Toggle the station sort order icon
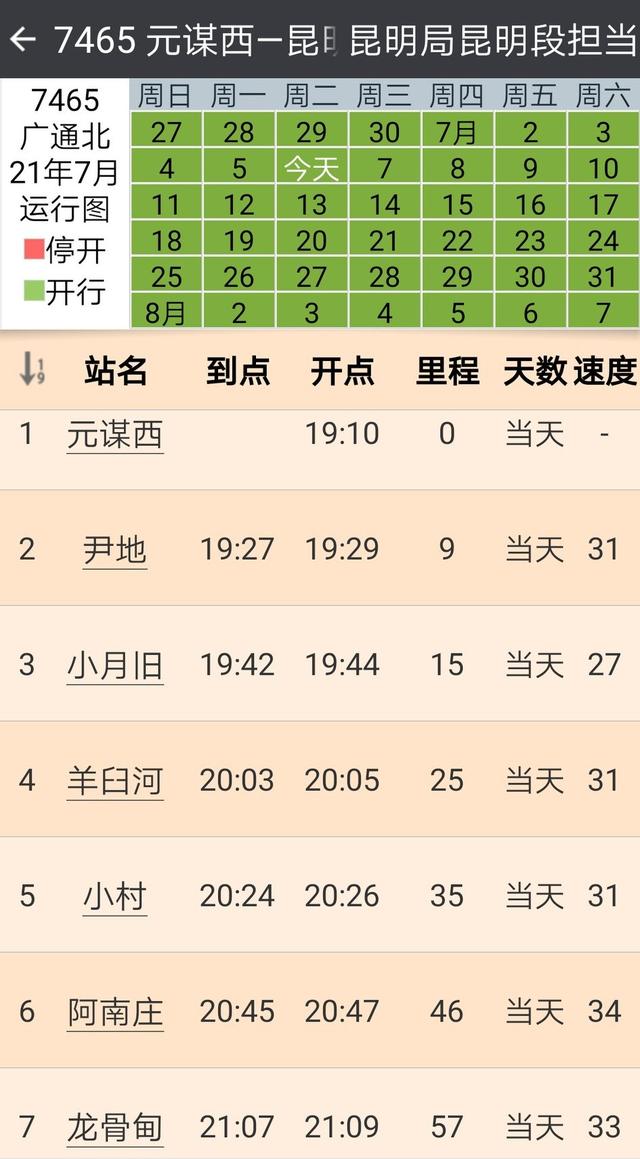The height and width of the screenshot is (1159, 640). pyautogui.click(x=32, y=369)
